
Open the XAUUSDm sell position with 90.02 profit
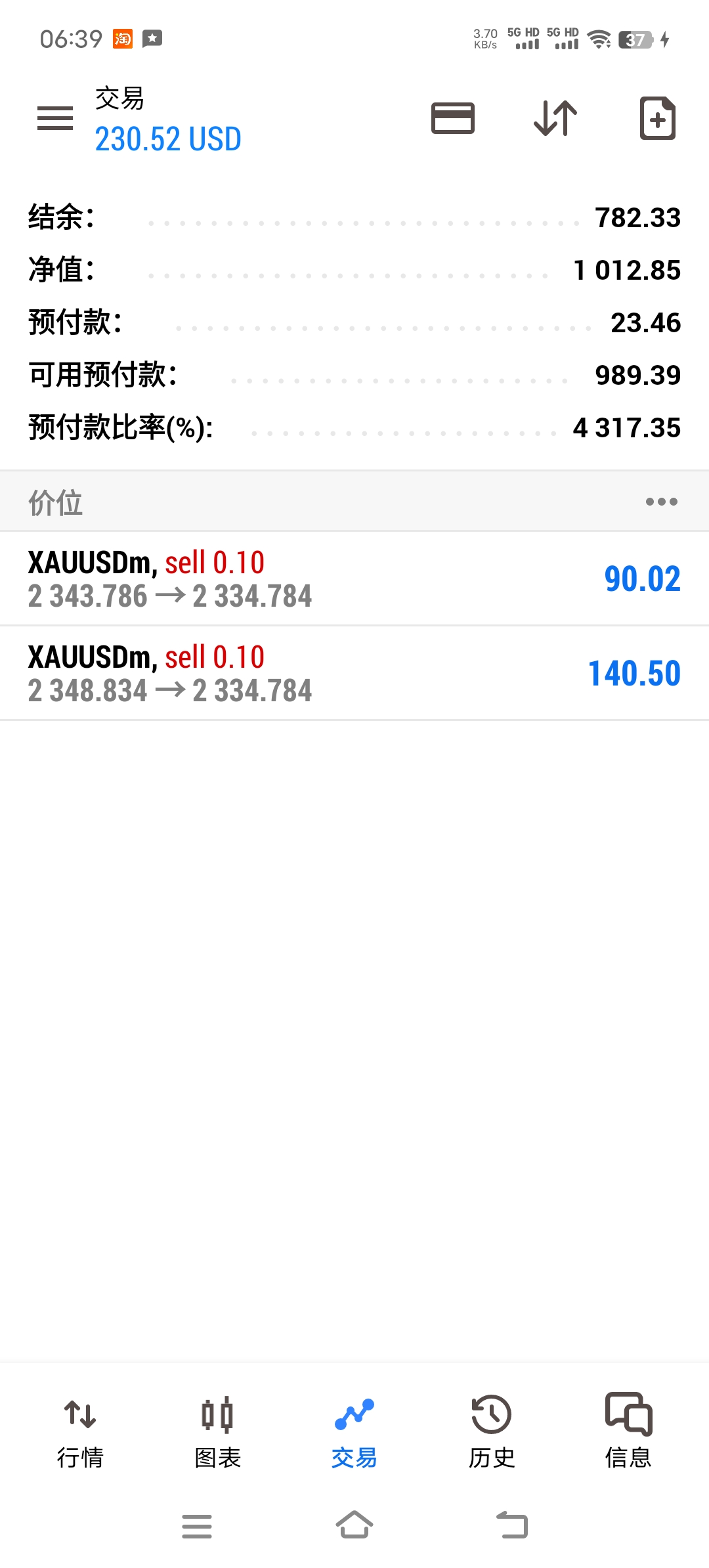tap(354, 578)
